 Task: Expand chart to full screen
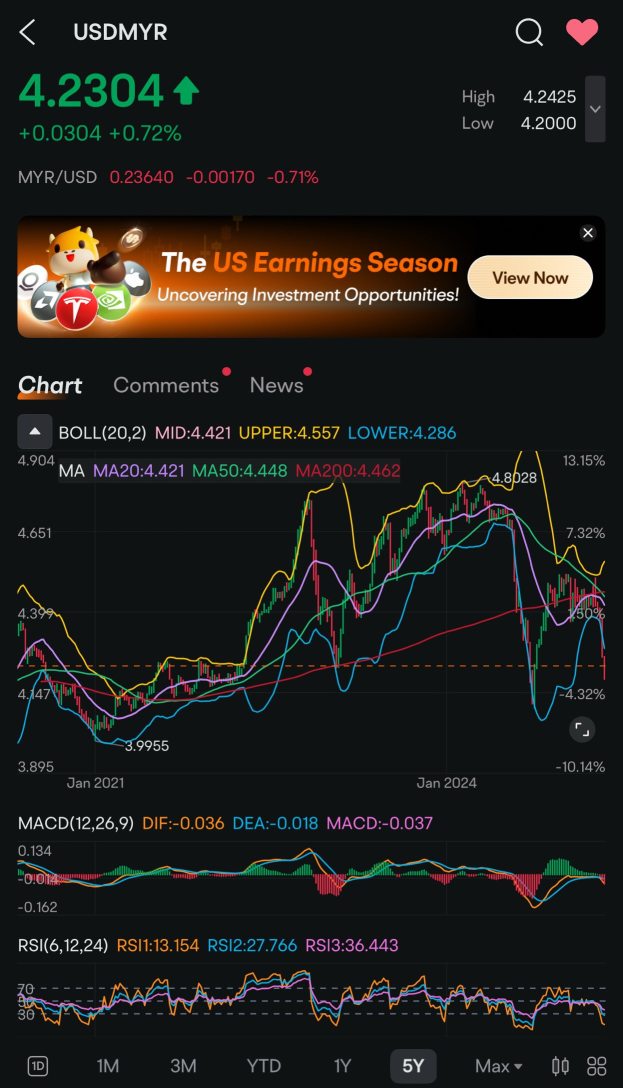(582, 730)
